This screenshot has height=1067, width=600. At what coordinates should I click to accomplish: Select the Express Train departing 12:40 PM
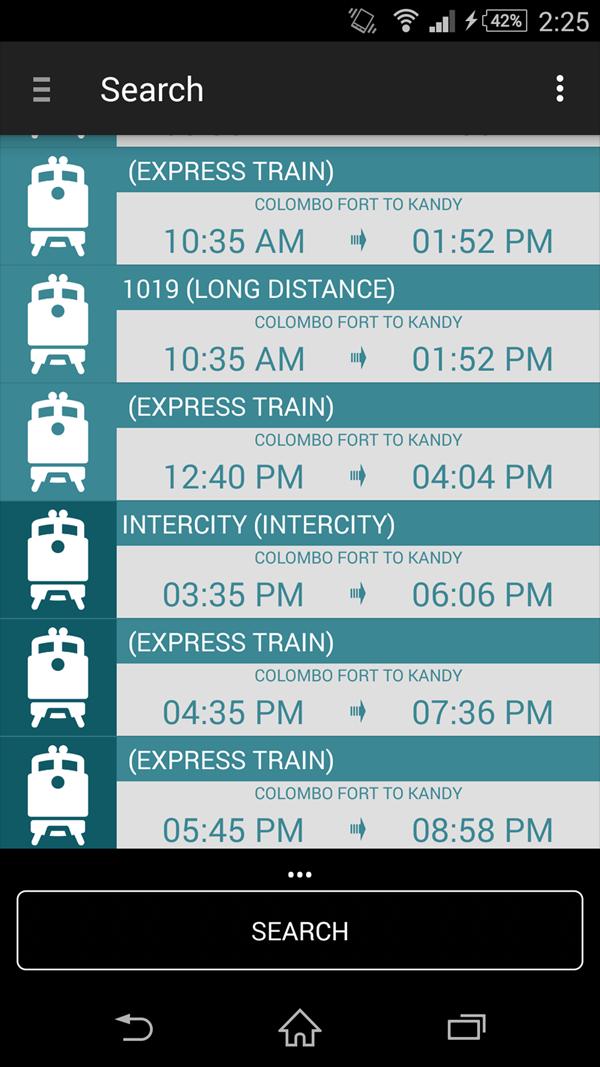pos(300,442)
